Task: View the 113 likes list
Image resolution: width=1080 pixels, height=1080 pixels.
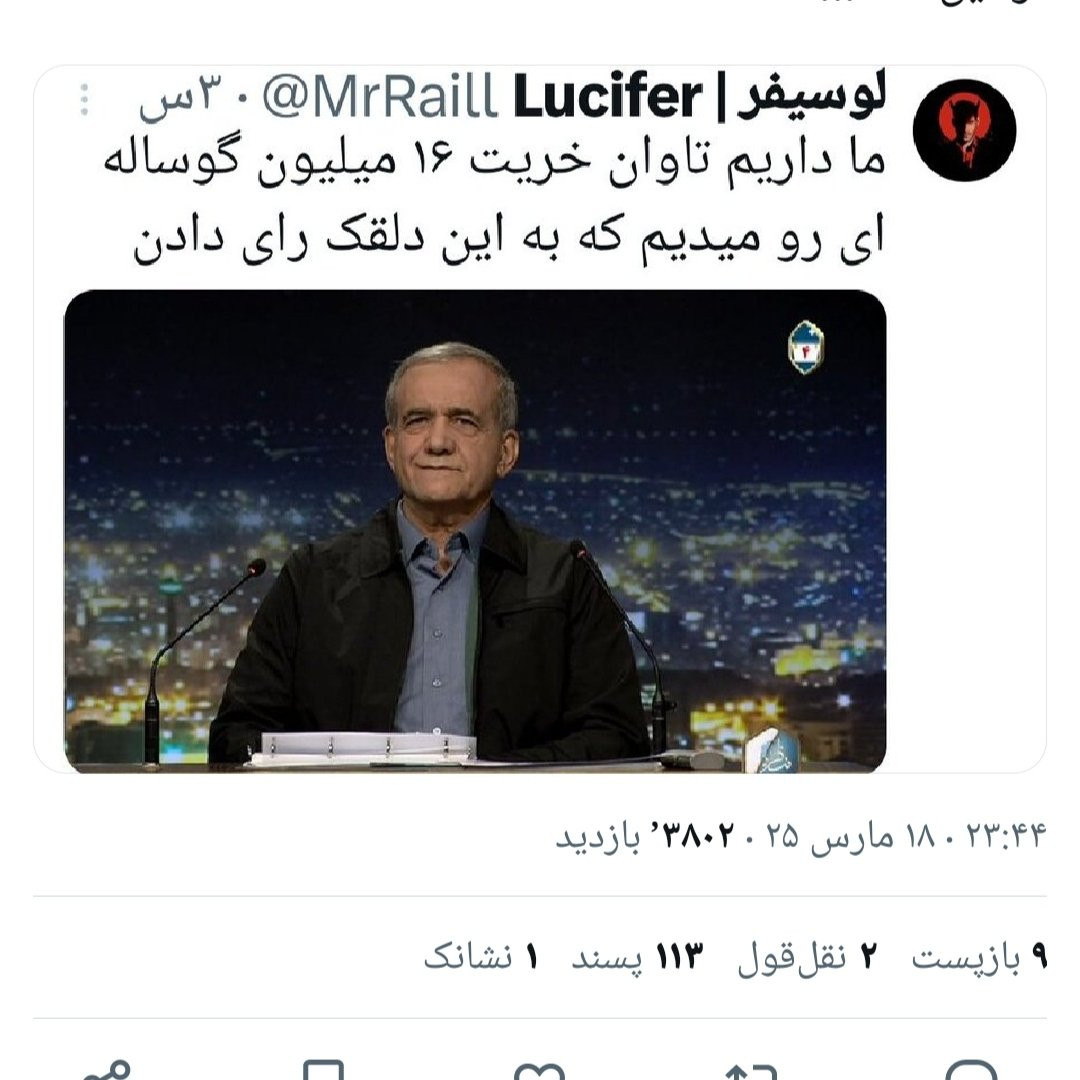Action: [637, 958]
